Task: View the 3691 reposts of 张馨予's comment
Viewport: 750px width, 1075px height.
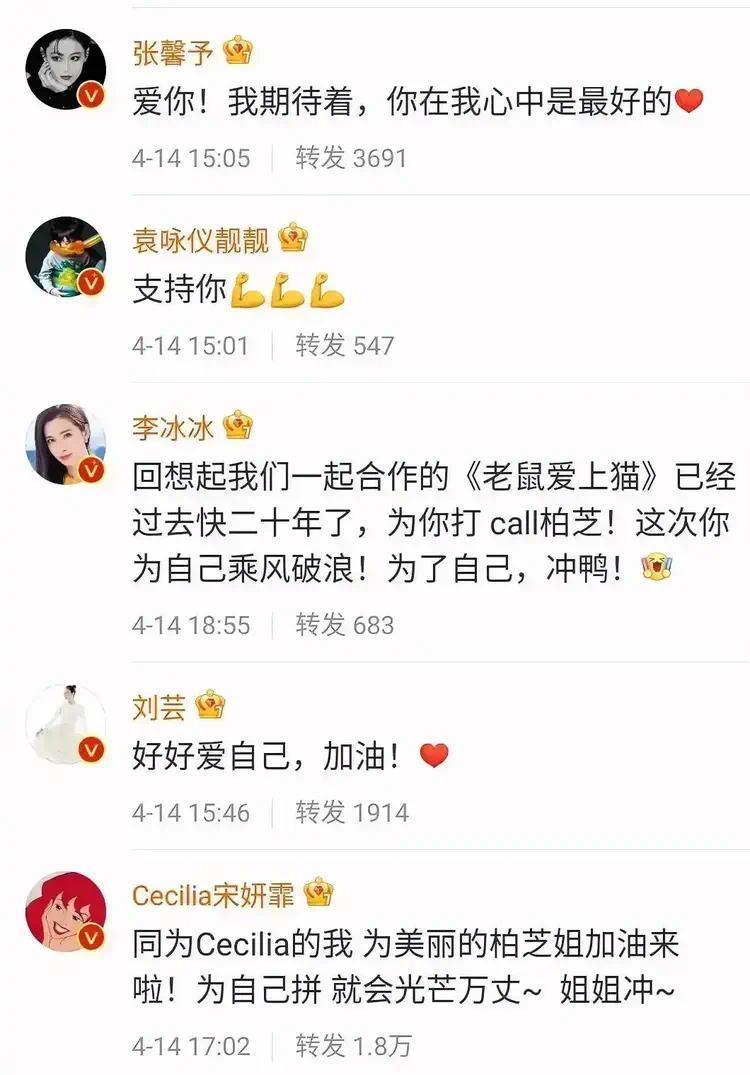Action: (350, 158)
